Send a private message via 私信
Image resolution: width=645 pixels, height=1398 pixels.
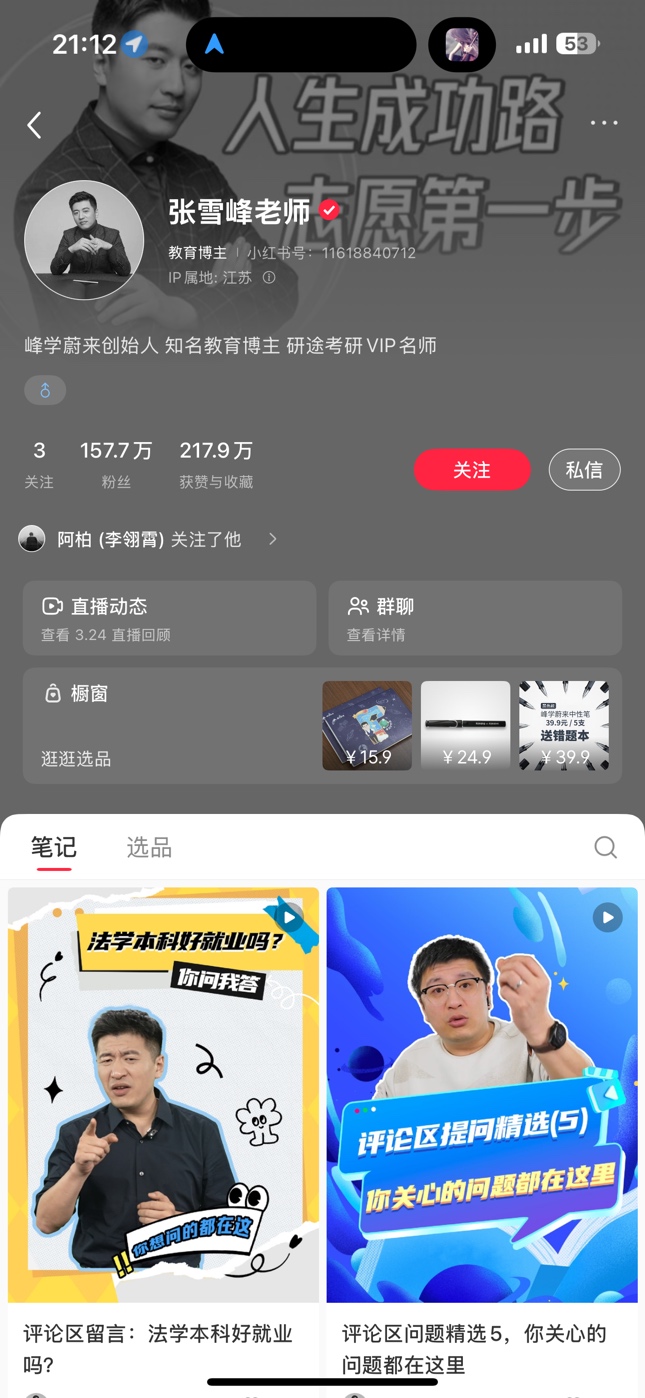(584, 470)
